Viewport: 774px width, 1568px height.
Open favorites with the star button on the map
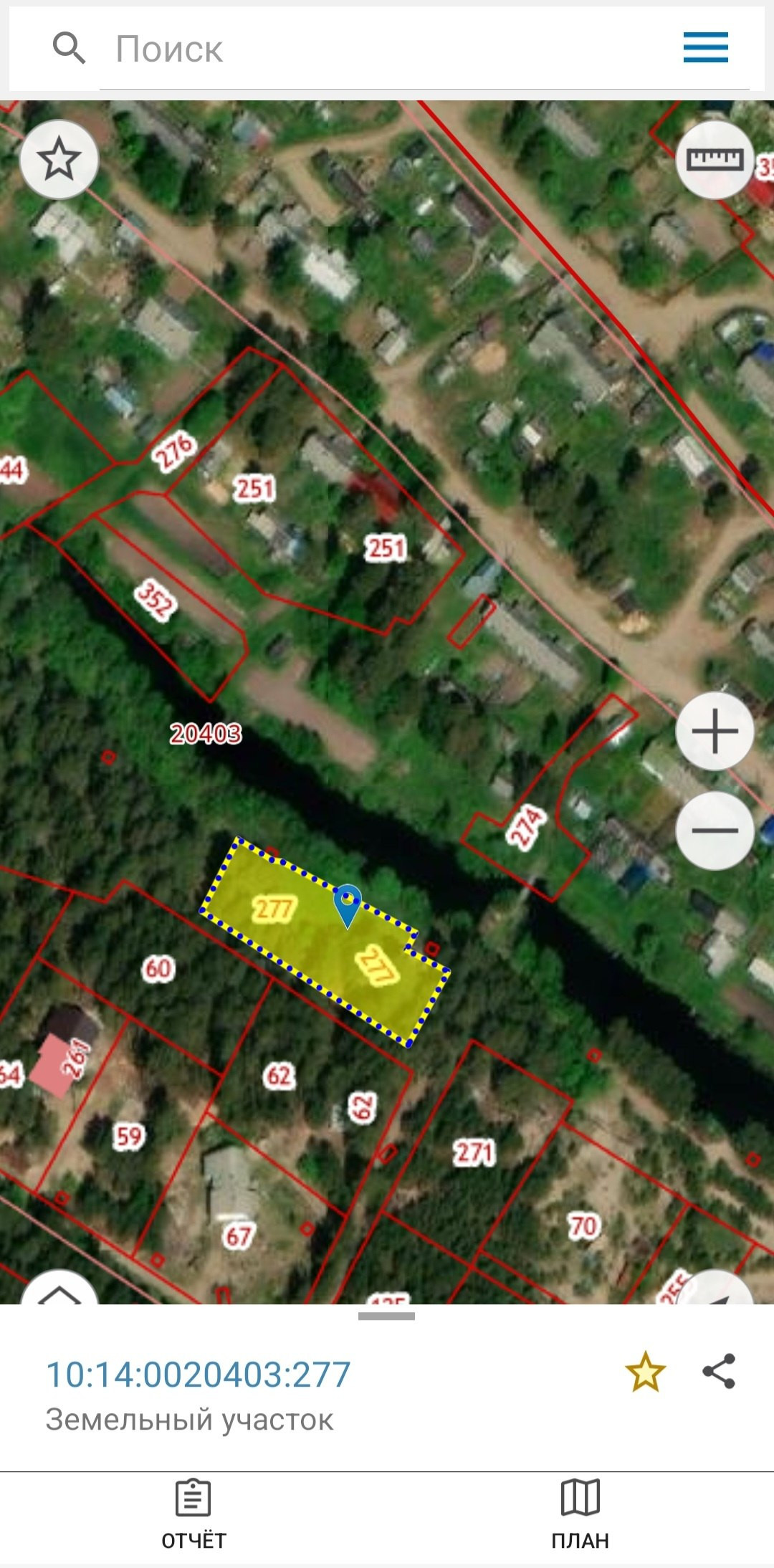(x=59, y=159)
